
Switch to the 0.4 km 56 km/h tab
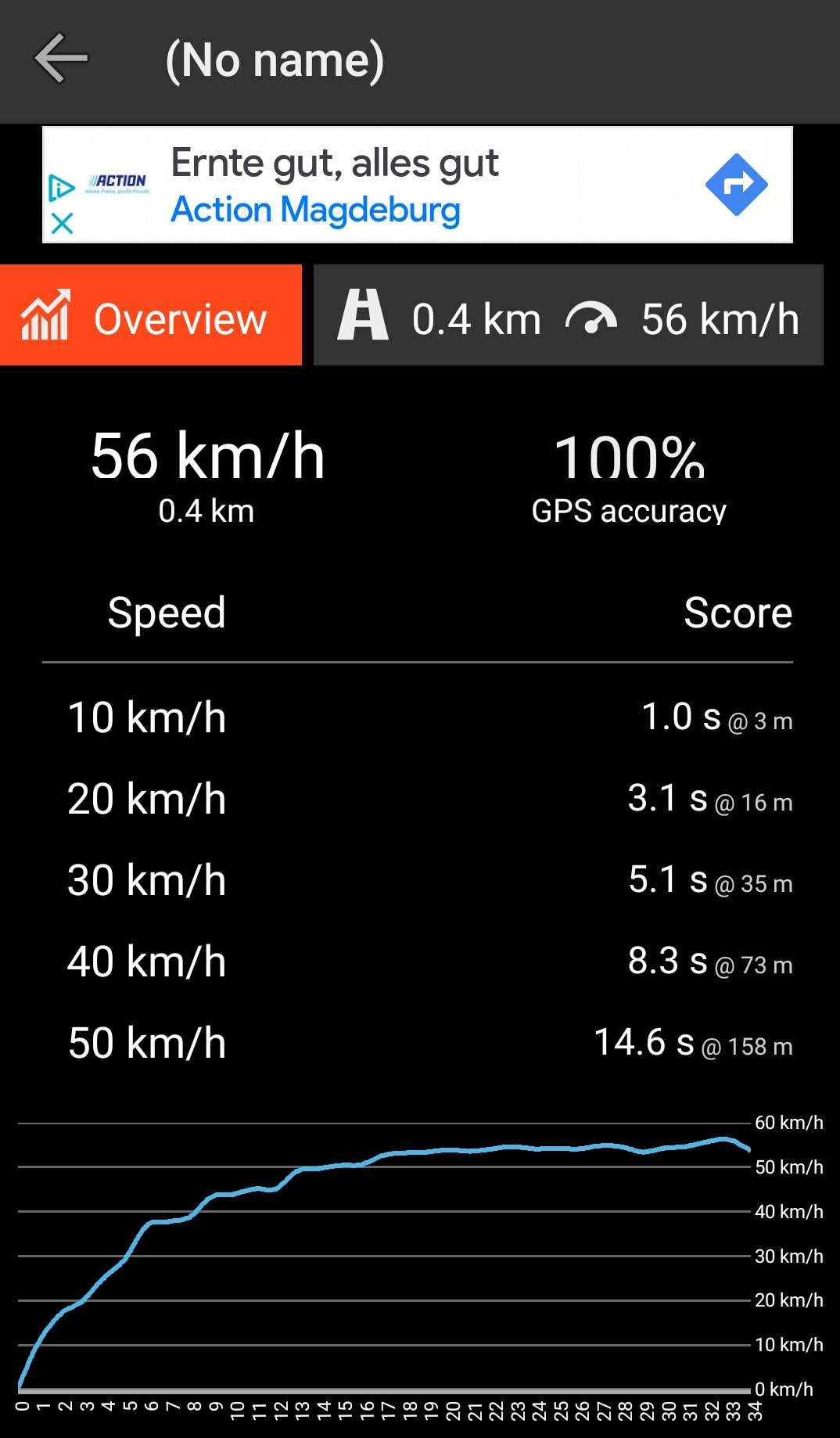[568, 315]
